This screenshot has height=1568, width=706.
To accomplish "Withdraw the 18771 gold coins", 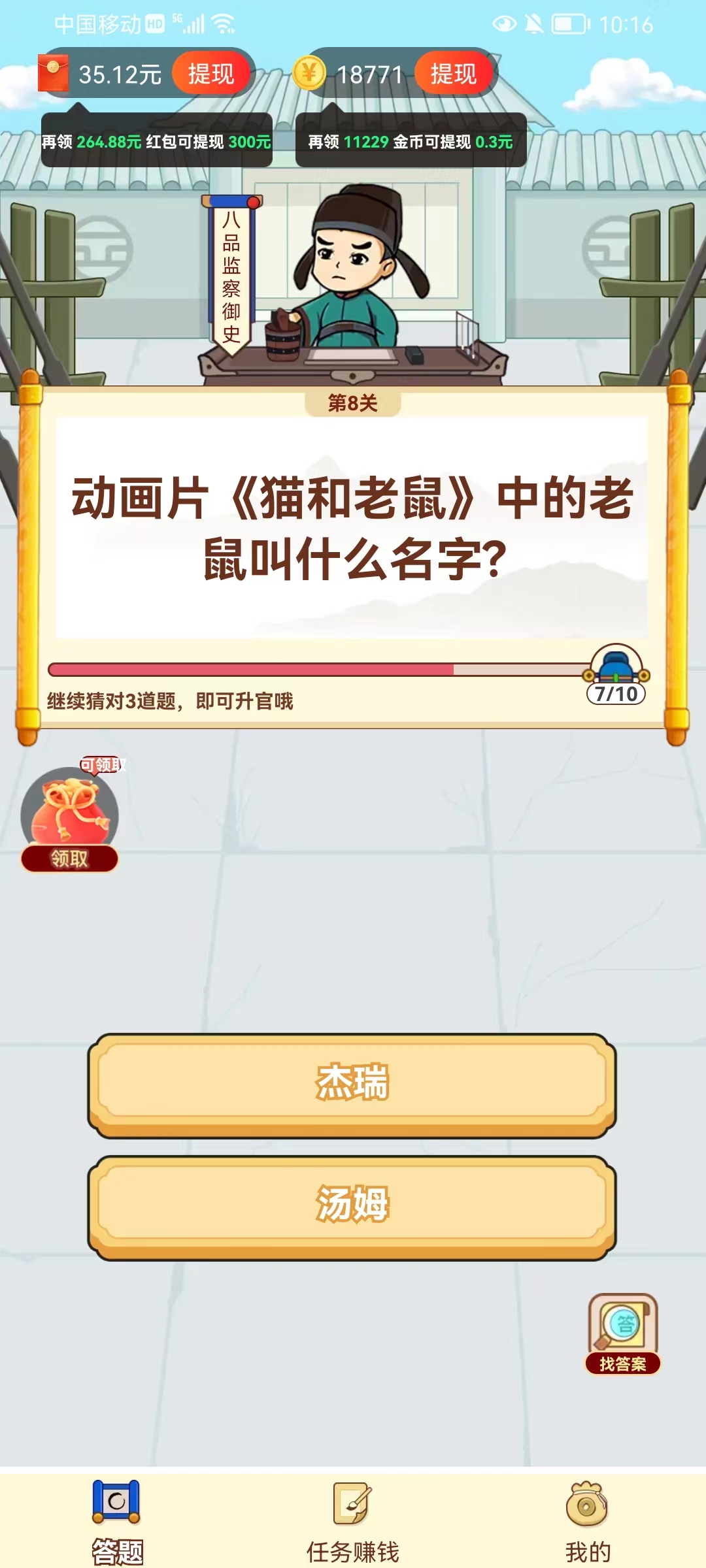I will [453, 74].
